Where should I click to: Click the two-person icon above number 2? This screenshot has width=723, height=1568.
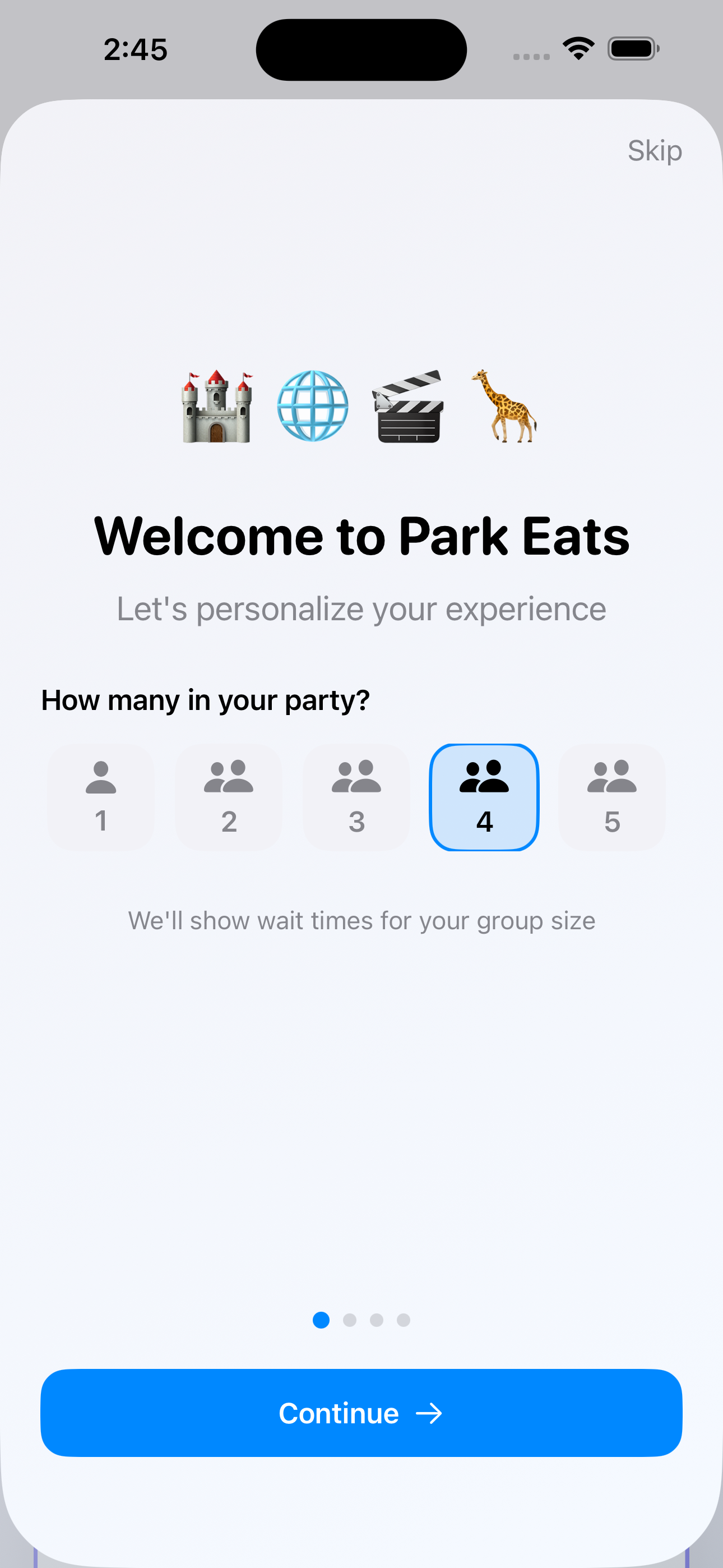229,785
